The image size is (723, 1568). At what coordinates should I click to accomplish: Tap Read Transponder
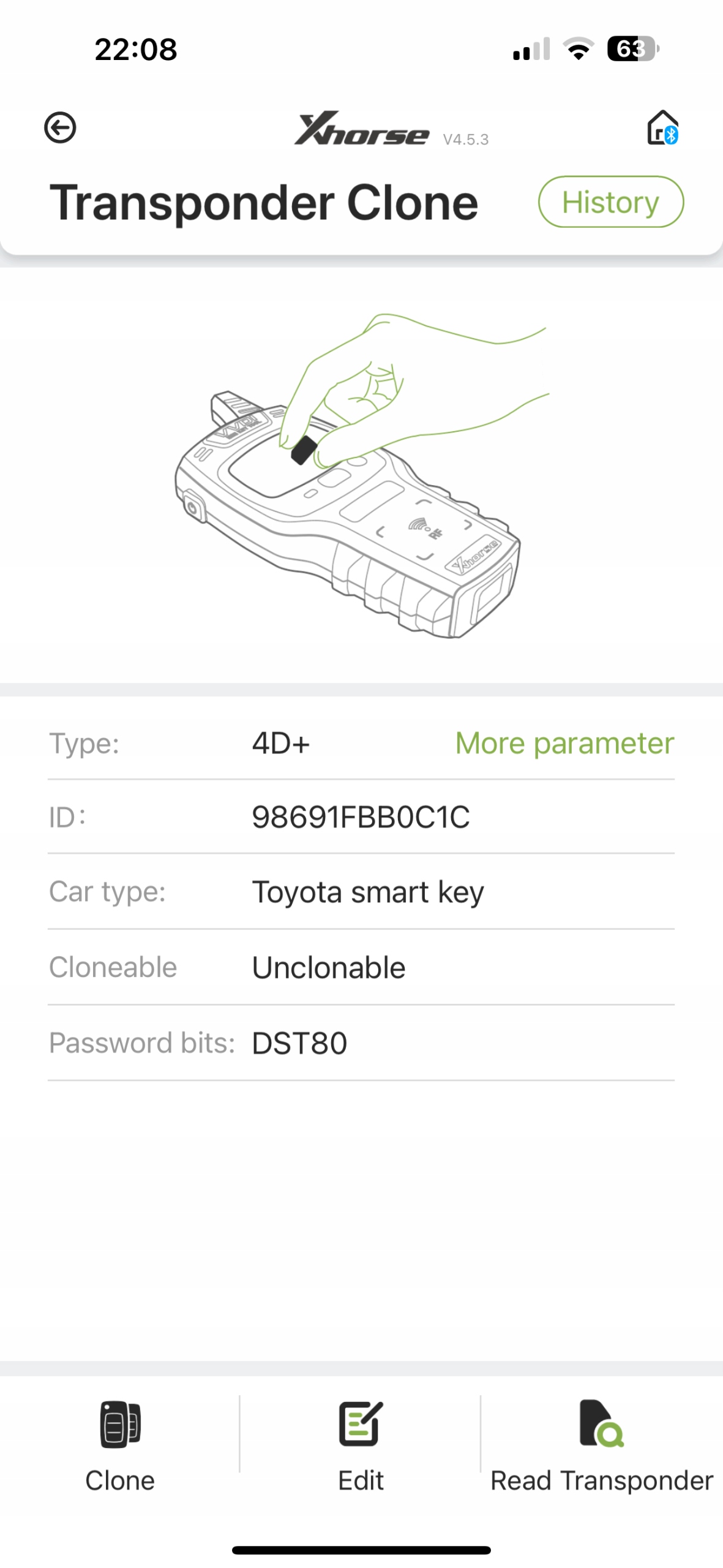tap(601, 1445)
